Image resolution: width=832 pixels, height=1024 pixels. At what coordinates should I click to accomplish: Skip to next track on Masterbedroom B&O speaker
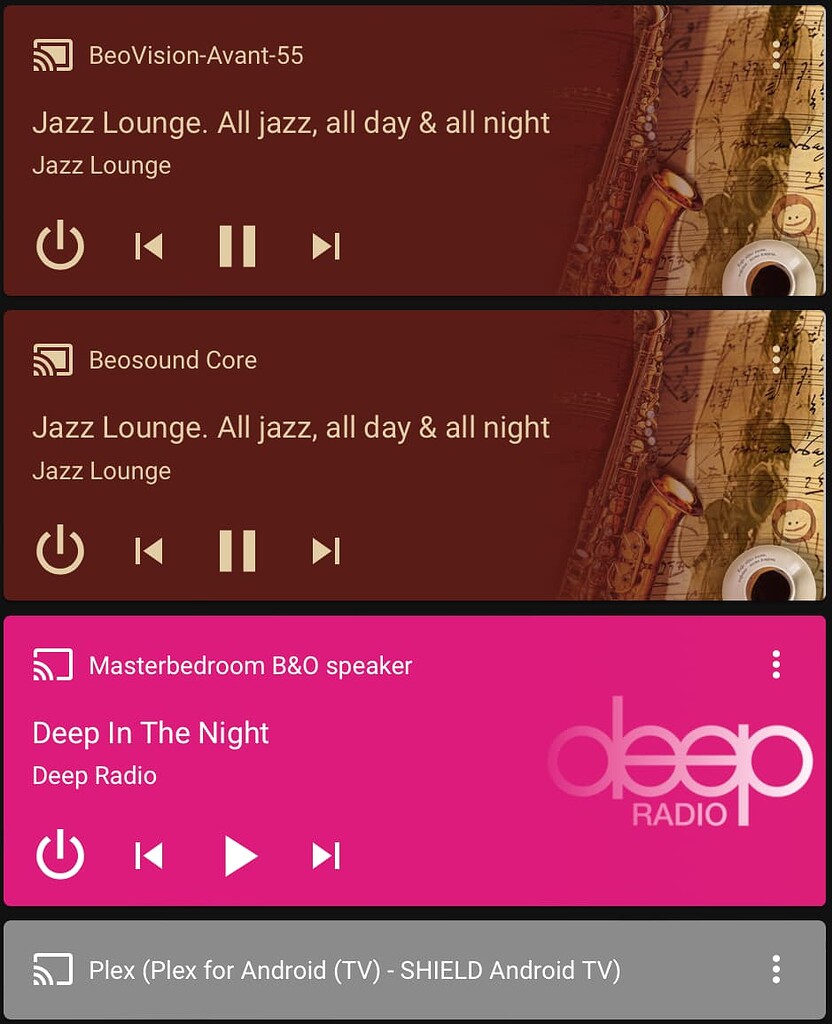click(326, 855)
